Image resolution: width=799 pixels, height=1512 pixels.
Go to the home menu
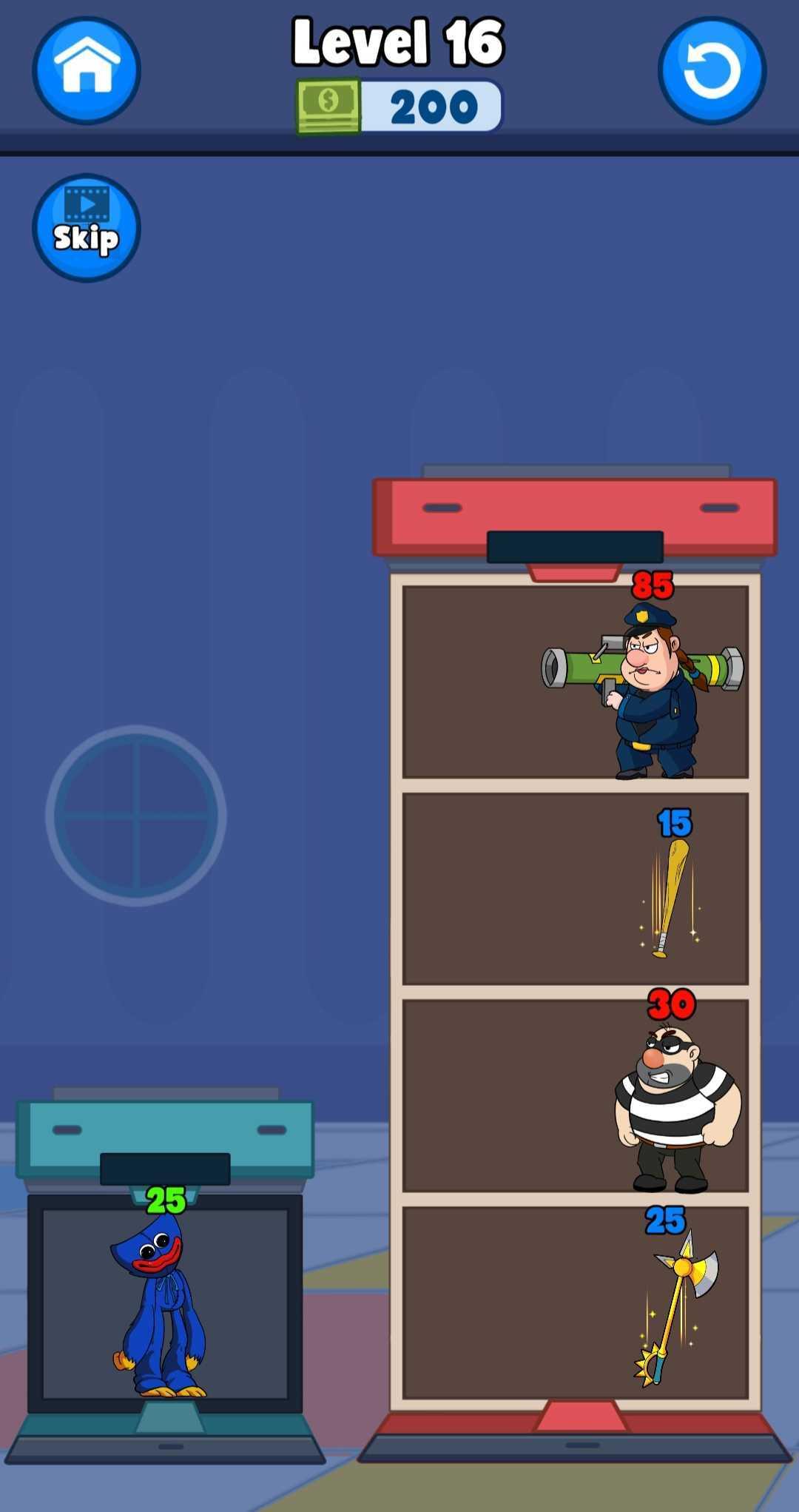[86, 70]
